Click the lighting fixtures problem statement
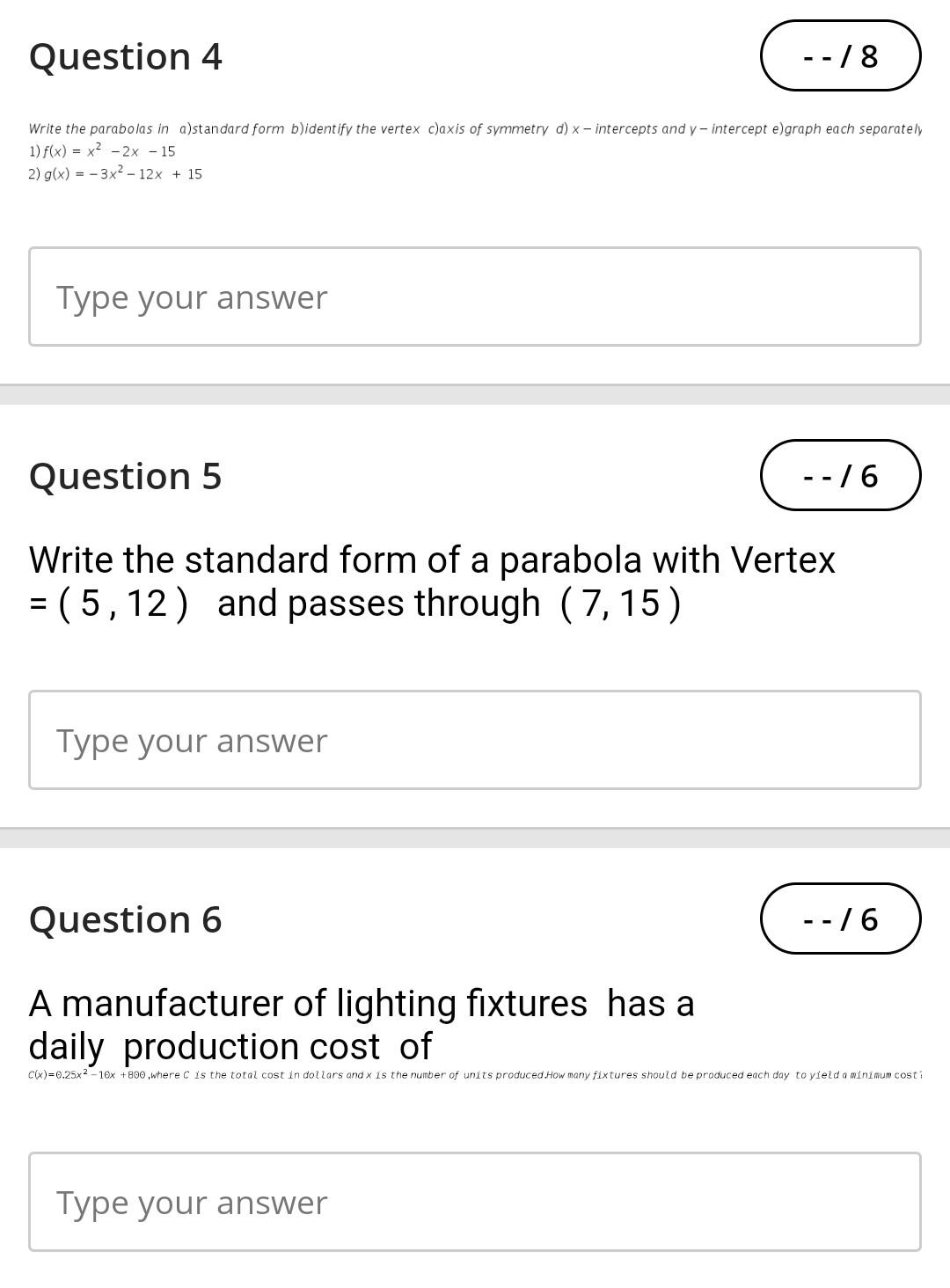950x1288 pixels. [362, 1023]
